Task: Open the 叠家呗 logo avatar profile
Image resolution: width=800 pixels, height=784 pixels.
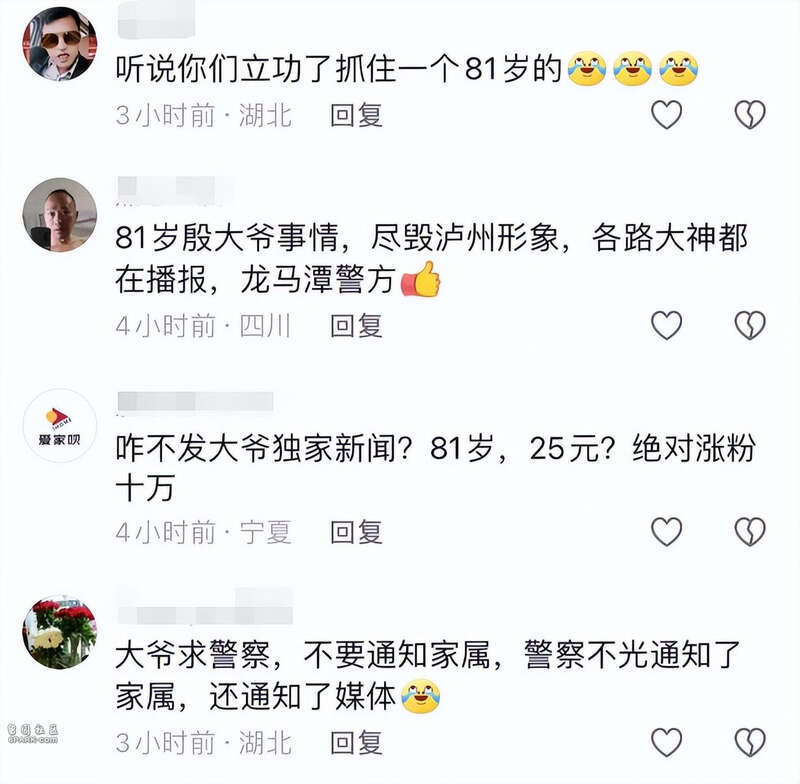Action: point(59,425)
